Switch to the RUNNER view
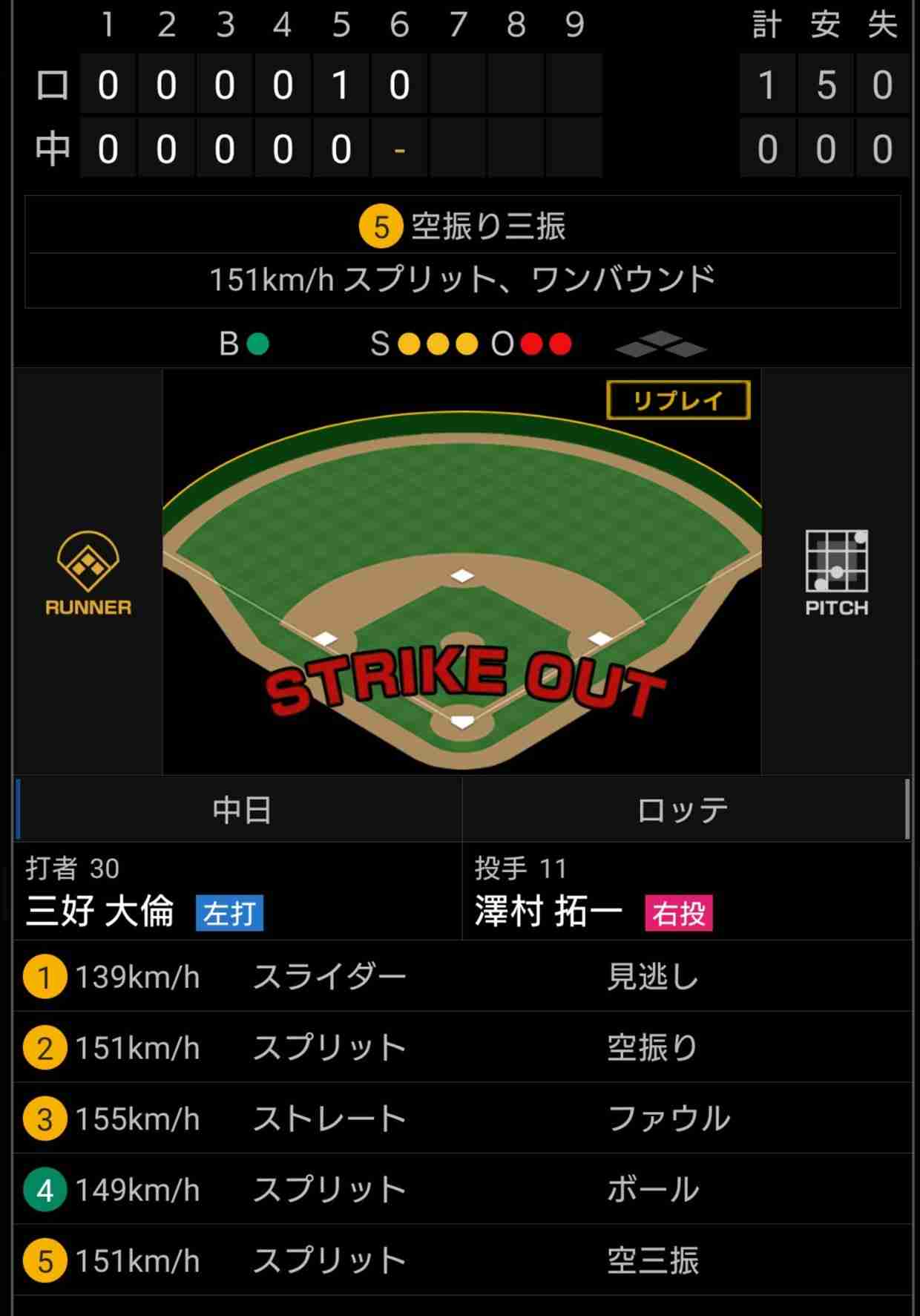The image size is (920, 1316). (88, 573)
